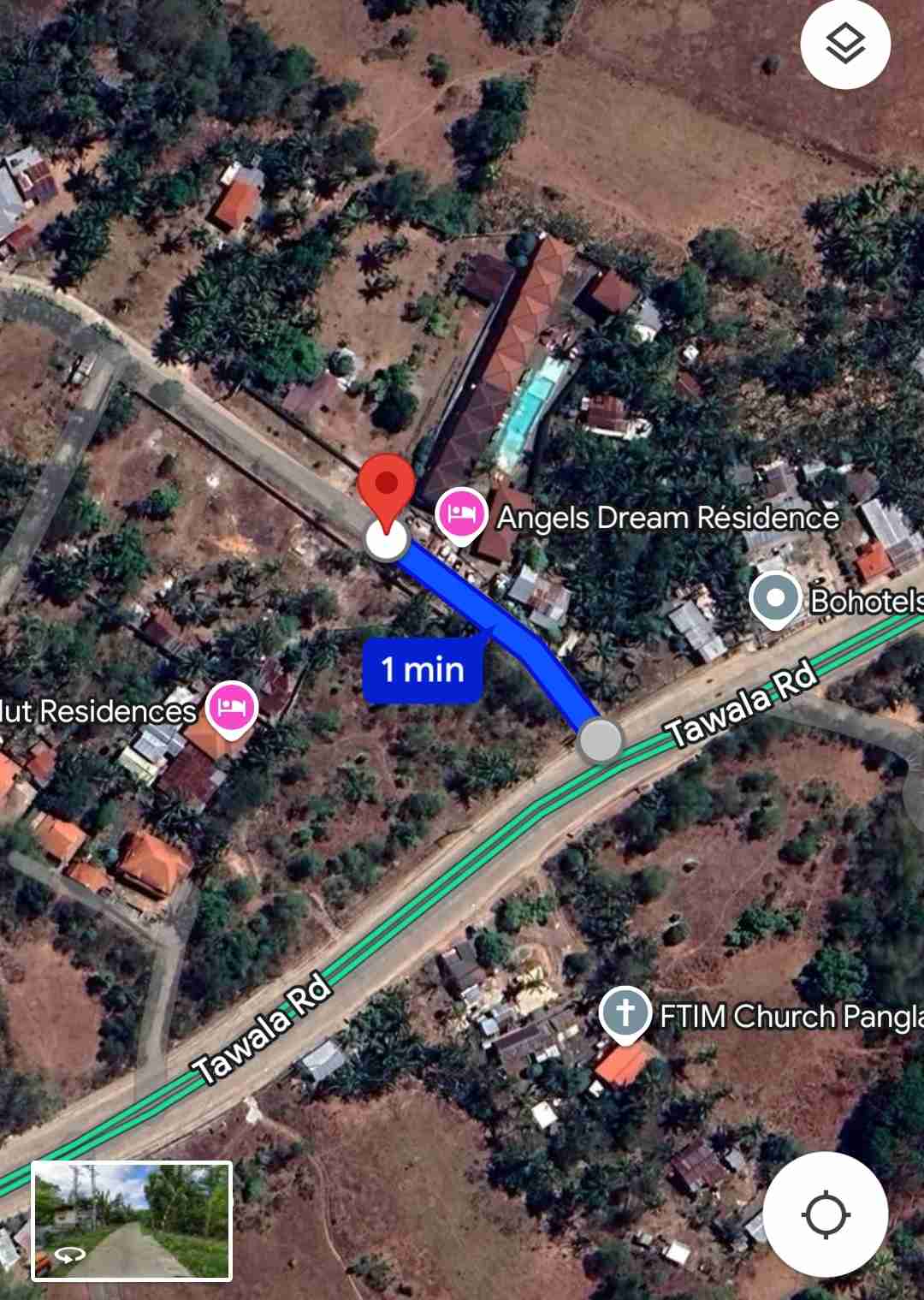This screenshot has height=1300, width=924.
Task: Open the Bohotels place marker
Action: 775,598
